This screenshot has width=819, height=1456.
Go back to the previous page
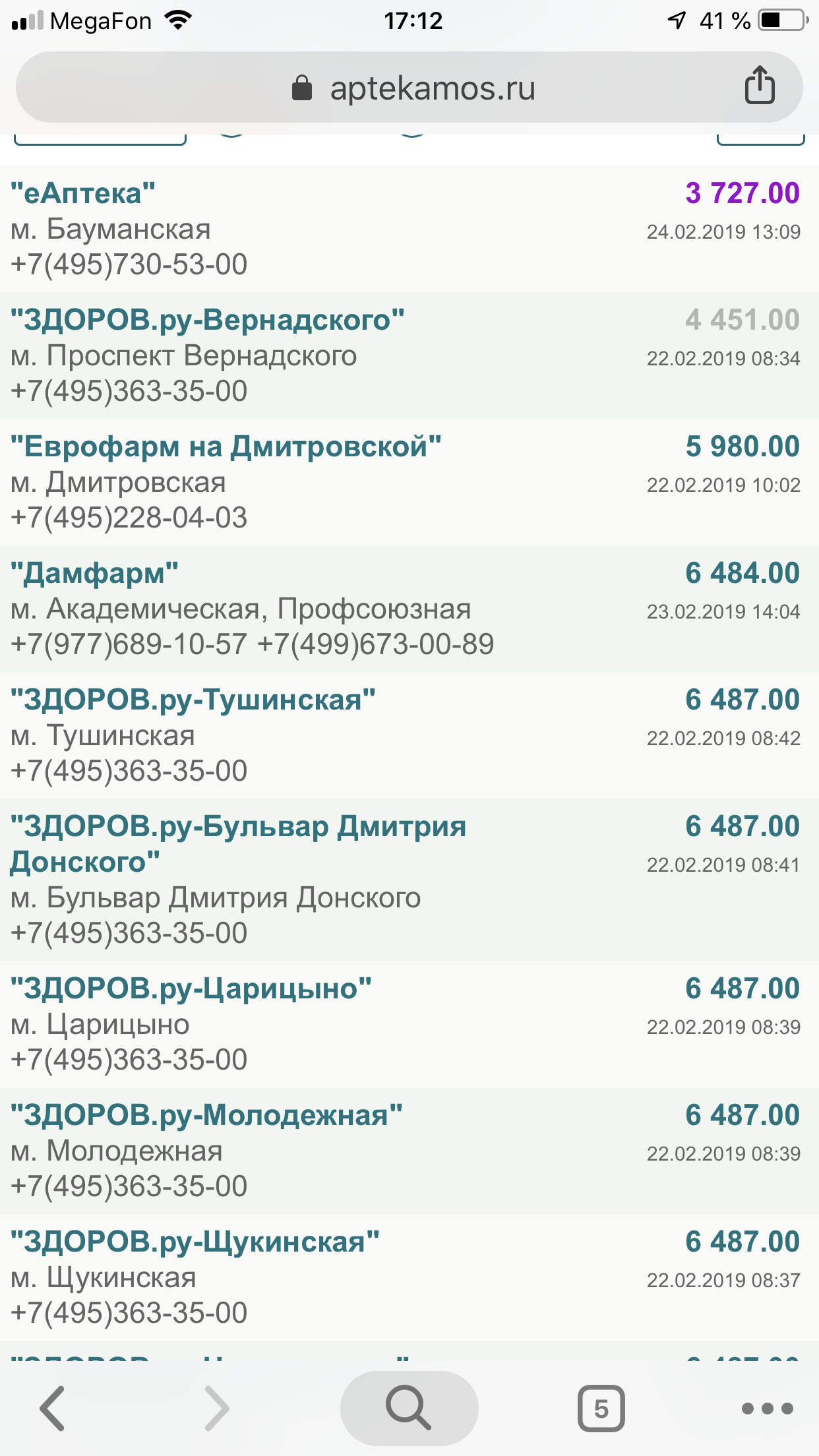(x=52, y=1409)
